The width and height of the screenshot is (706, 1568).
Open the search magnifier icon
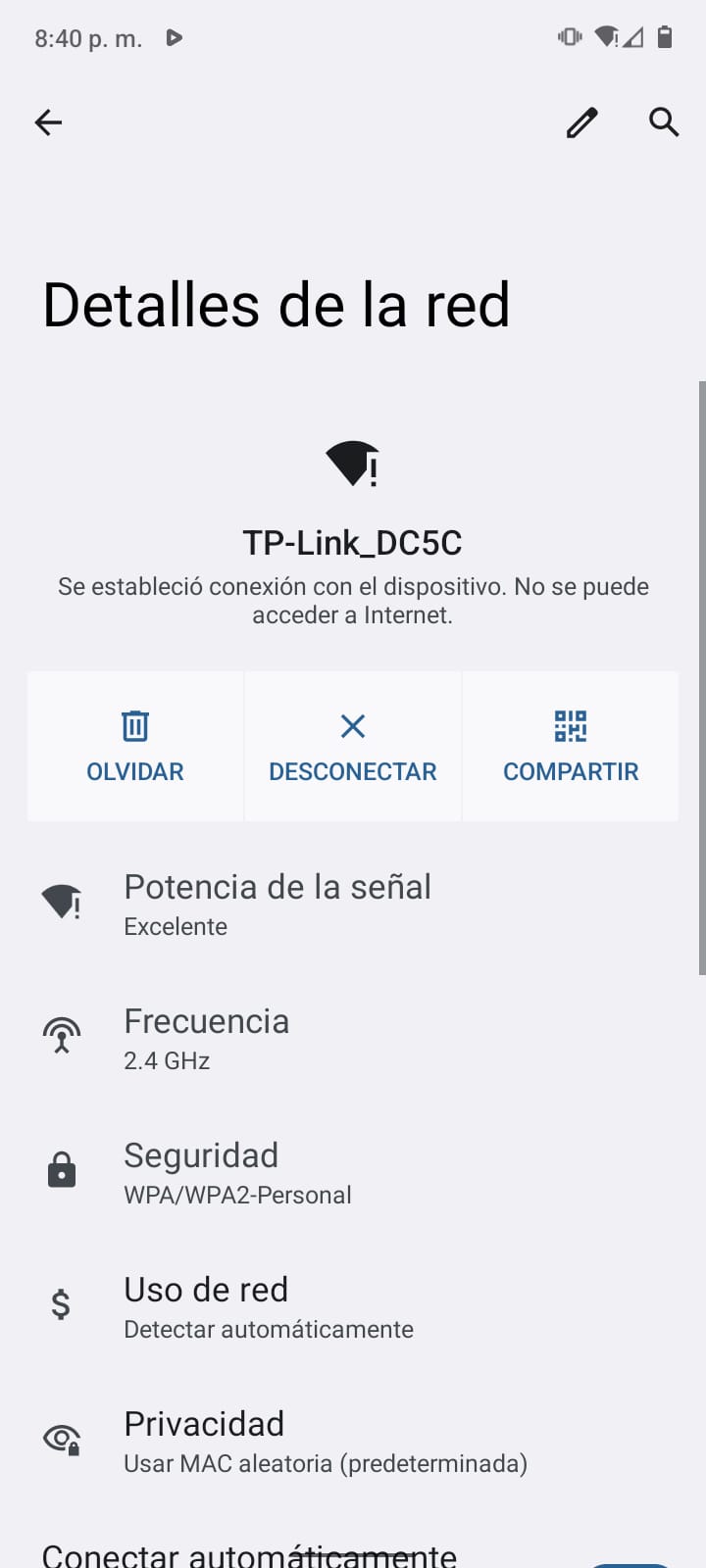(664, 122)
